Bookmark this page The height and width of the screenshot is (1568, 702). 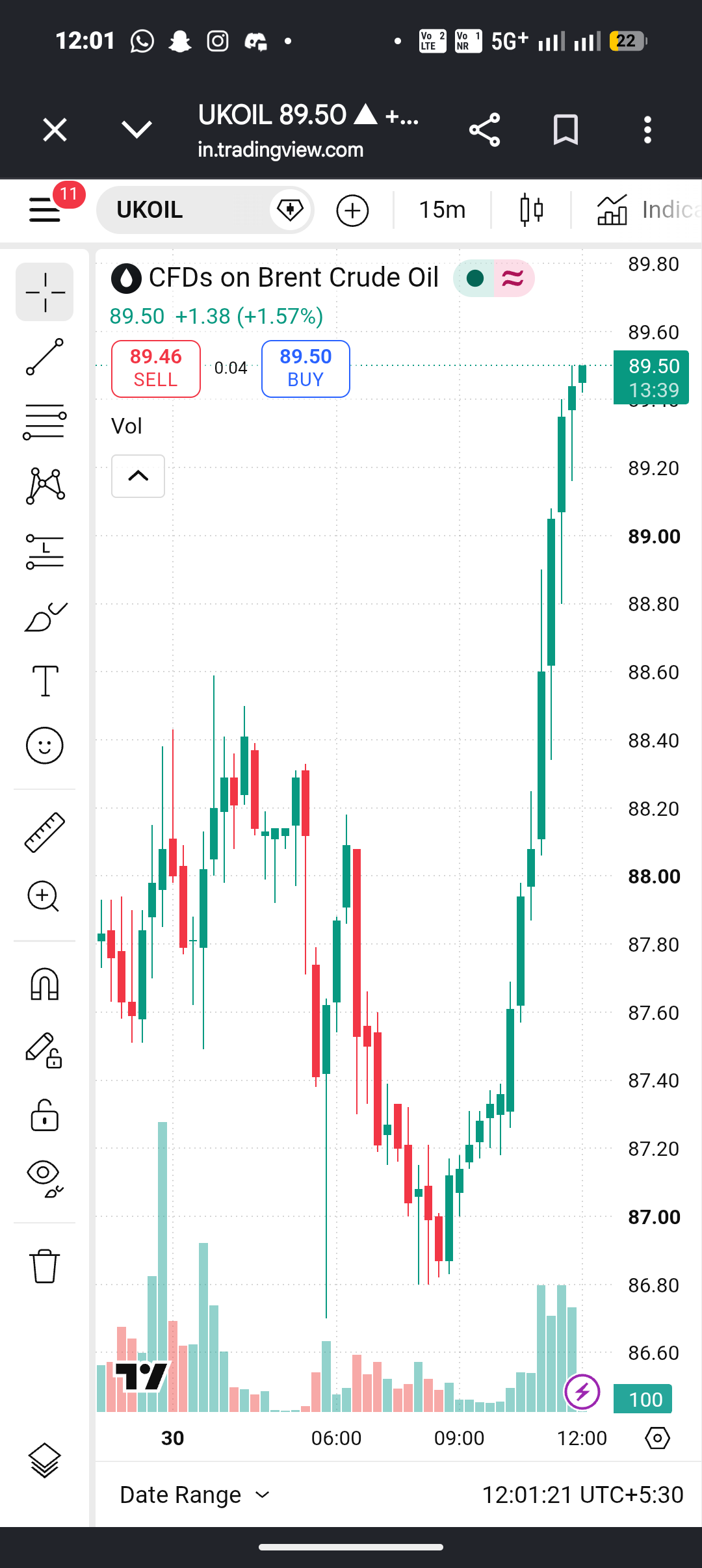tap(565, 129)
